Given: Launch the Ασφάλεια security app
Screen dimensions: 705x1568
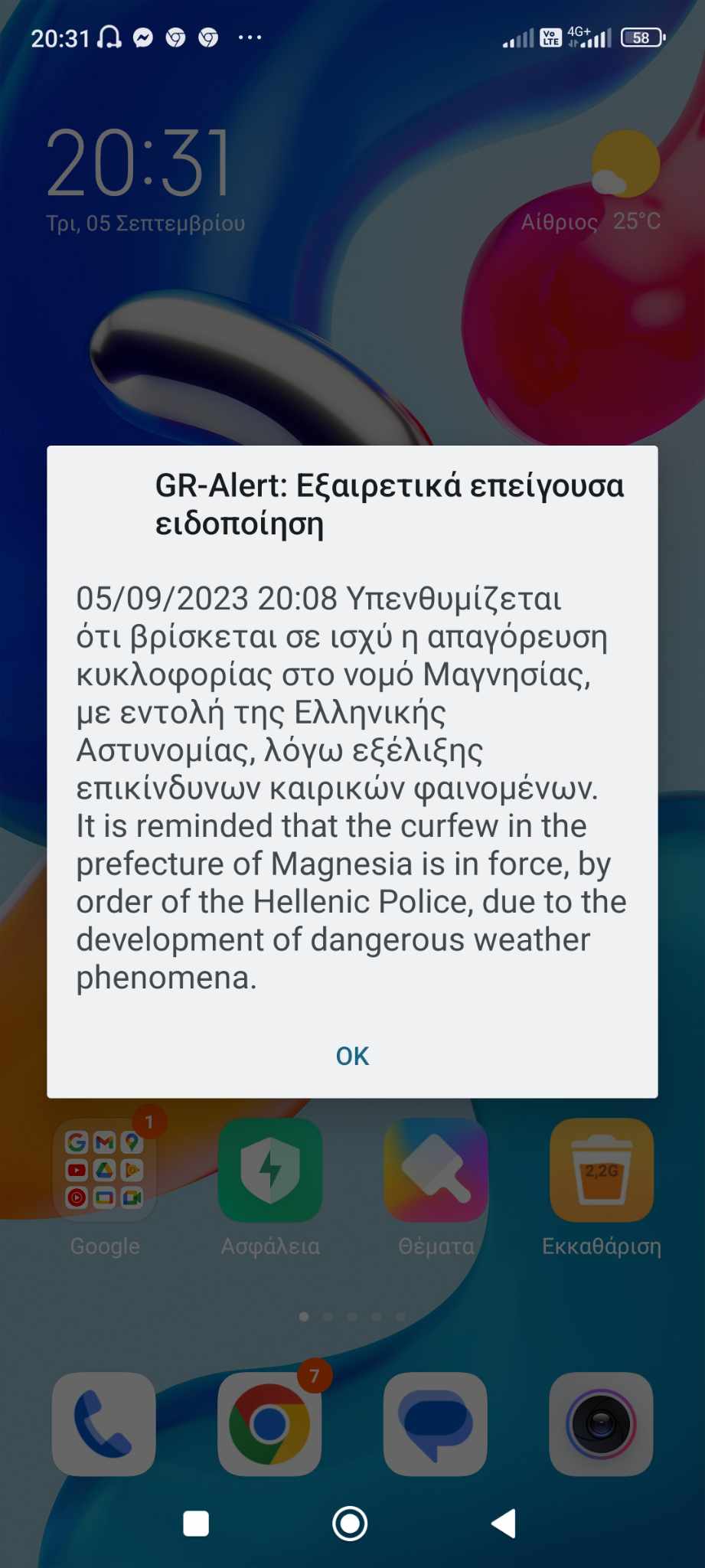Looking at the screenshot, I should pyautogui.click(x=270, y=1170).
